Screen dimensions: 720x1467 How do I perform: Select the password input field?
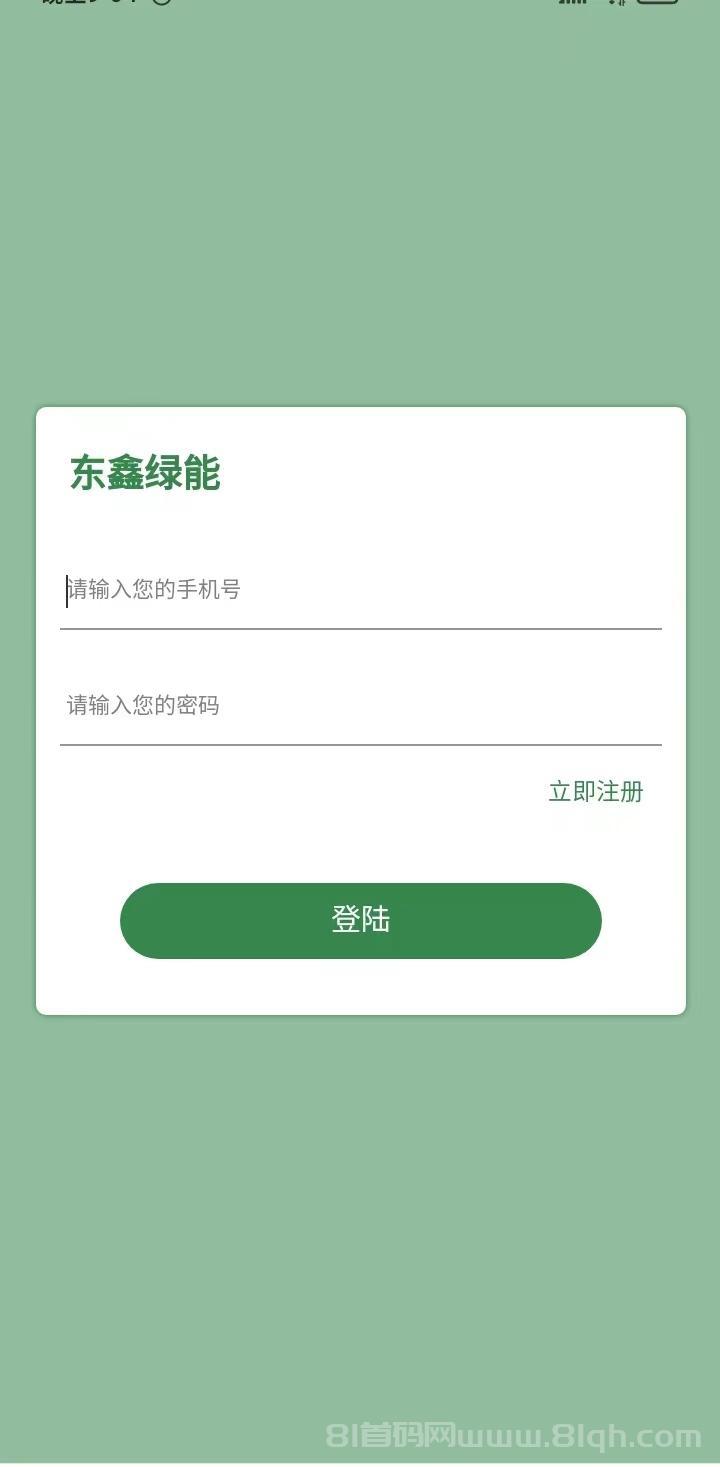(360, 706)
